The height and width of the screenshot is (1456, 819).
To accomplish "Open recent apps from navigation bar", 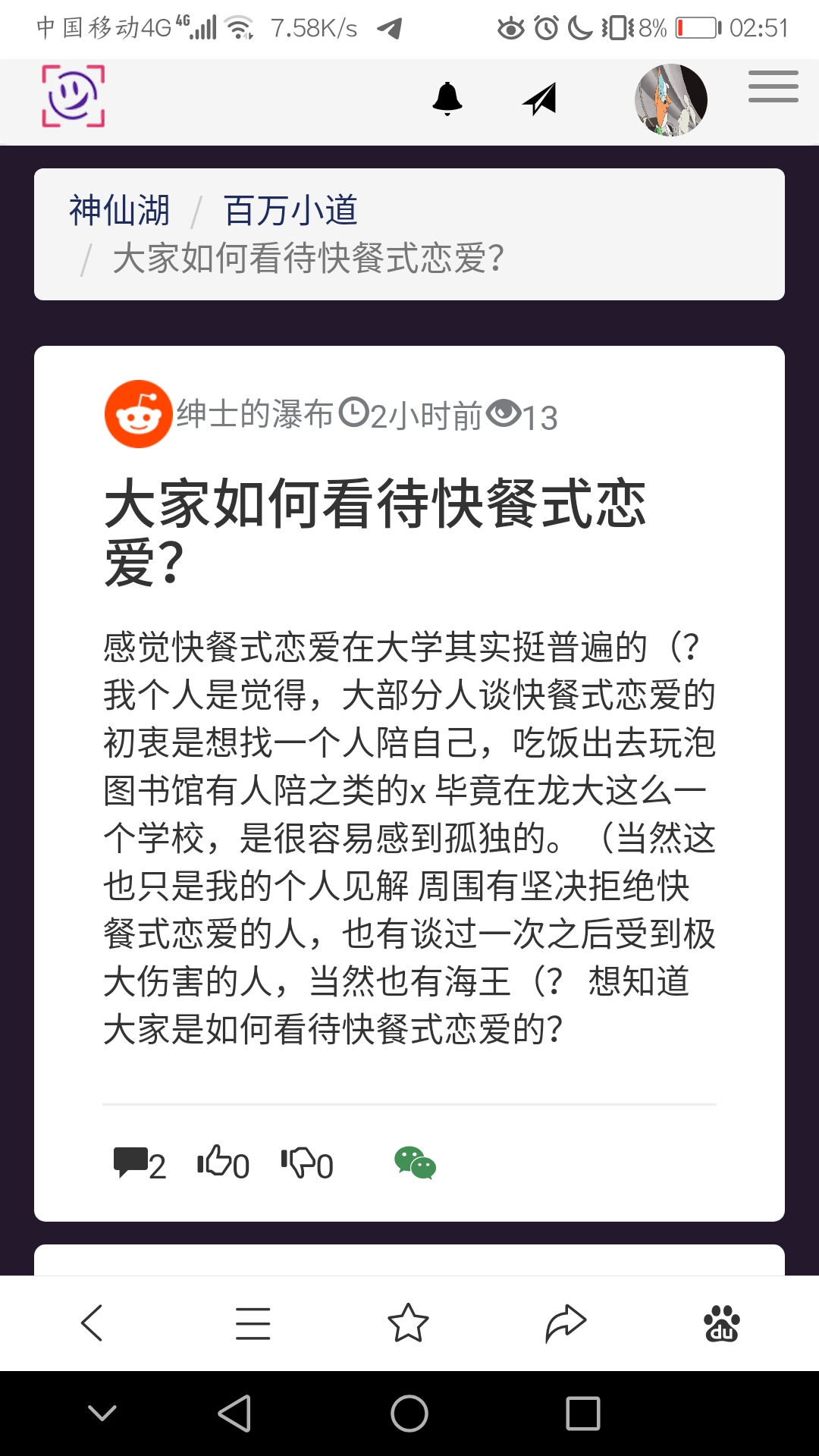I will pyautogui.click(x=582, y=1414).
